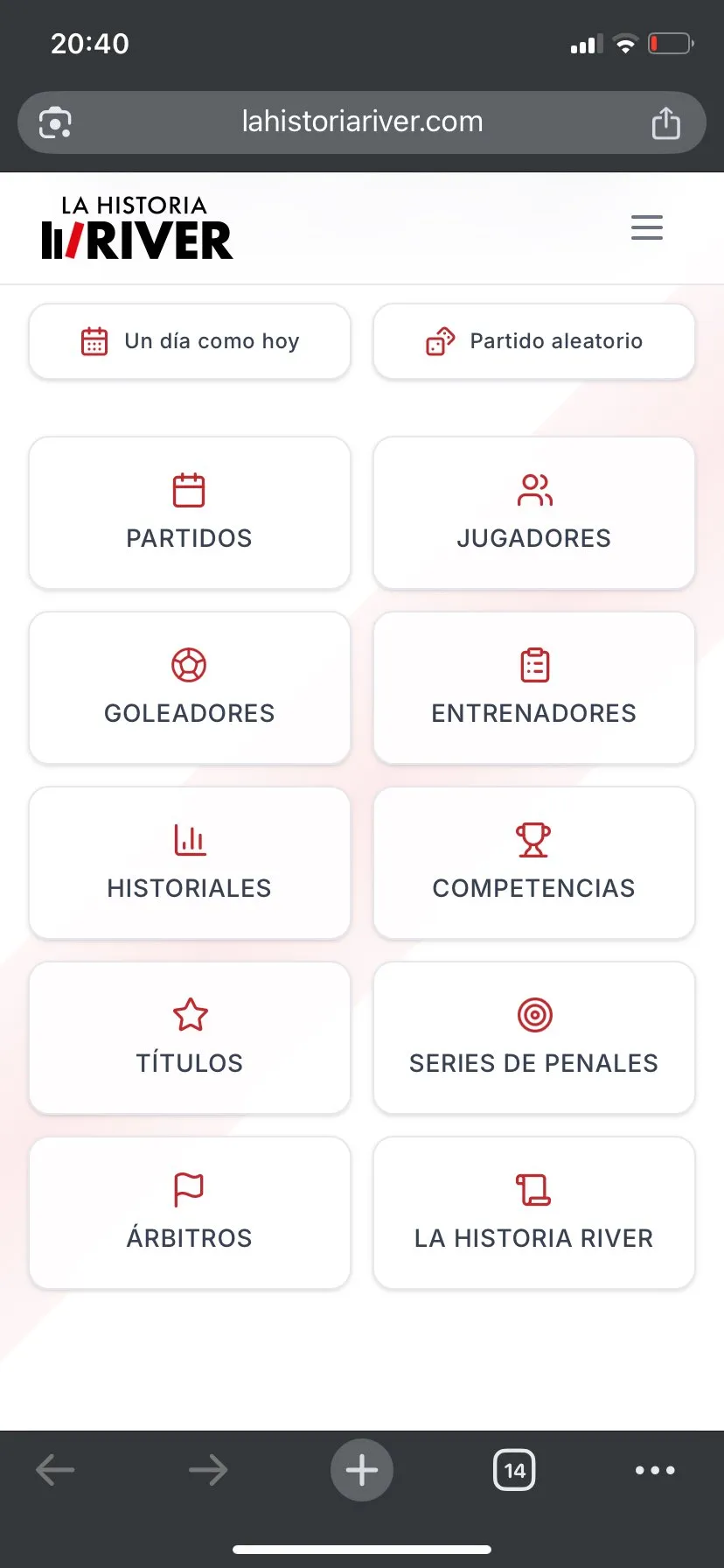Select the scroll icon above LA HISTORIA RIVER
This screenshot has width=724, height=1568.
point(533,1189)
